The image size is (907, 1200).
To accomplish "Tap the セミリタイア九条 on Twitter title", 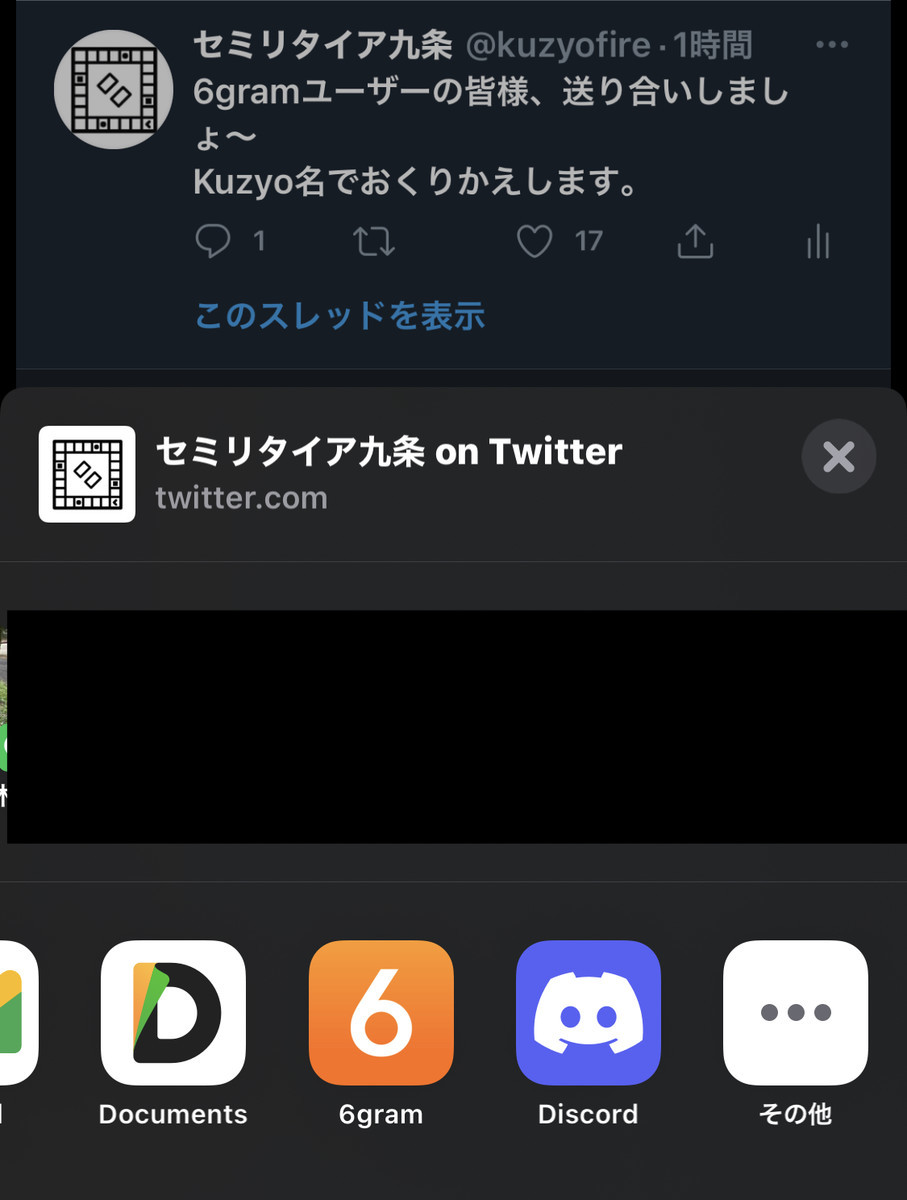I will tap(389, 451).
